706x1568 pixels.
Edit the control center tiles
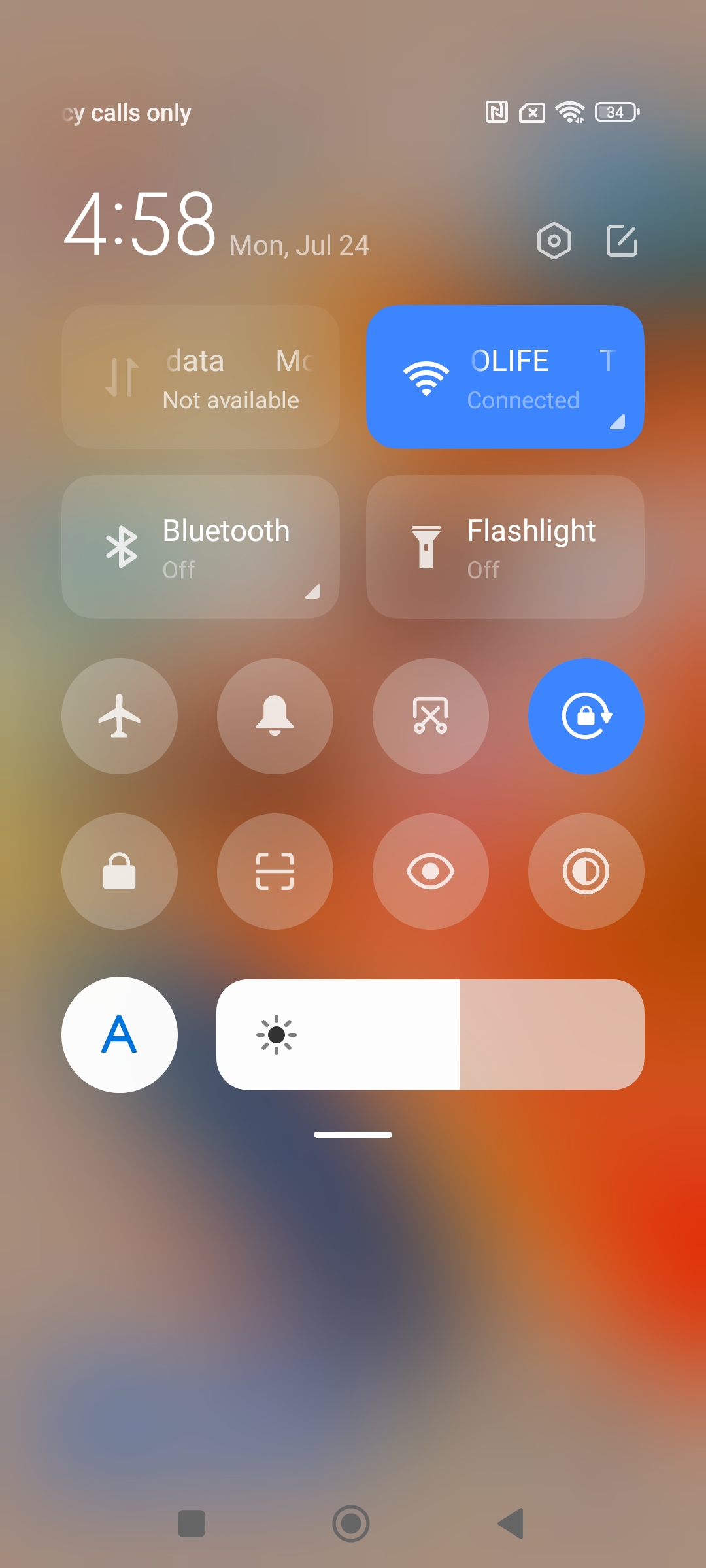(622, 240)
